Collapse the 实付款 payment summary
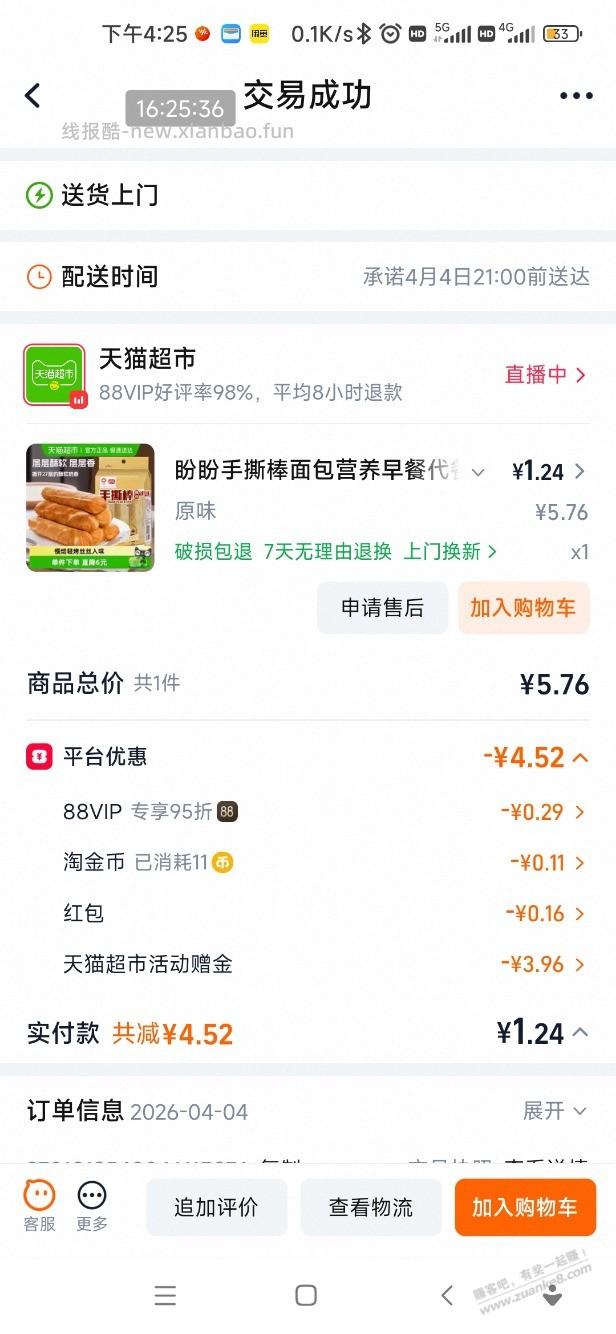The width and height of the screenshot is (616, 1334). [580, 1032]
